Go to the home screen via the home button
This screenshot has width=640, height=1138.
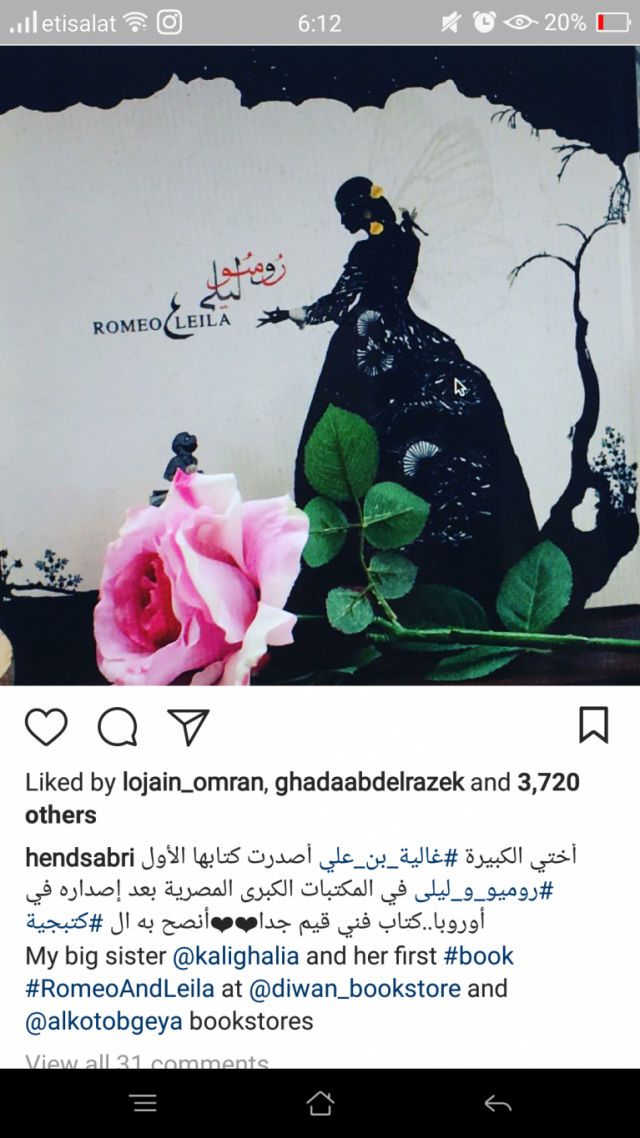click(320, 1103)
